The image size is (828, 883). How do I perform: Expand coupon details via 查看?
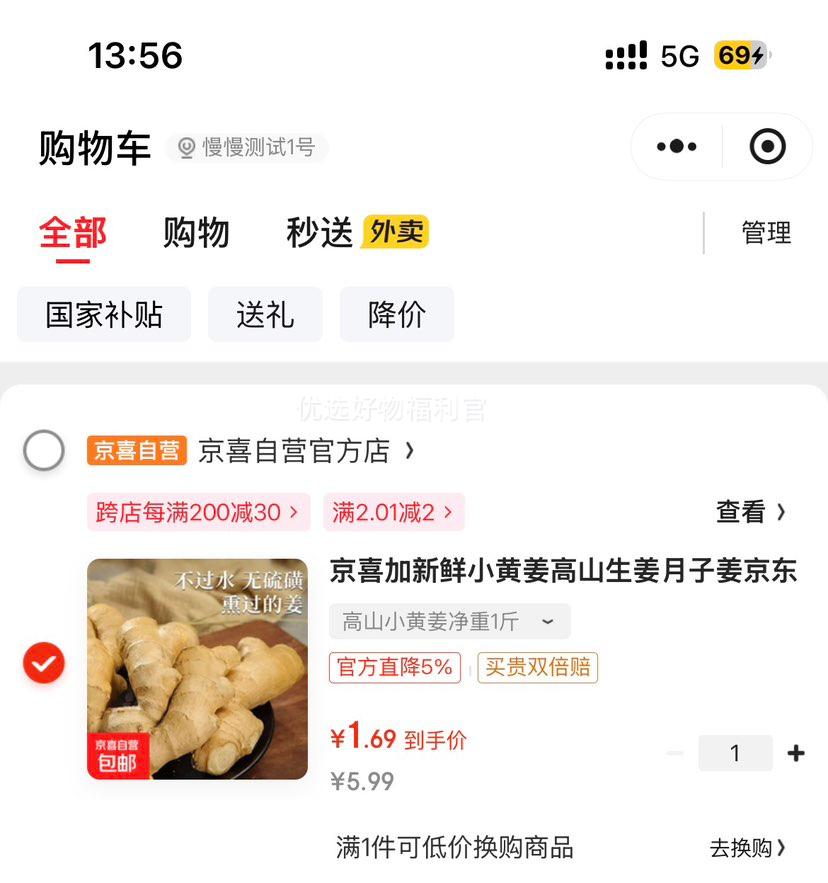click(x=750, y=511)
